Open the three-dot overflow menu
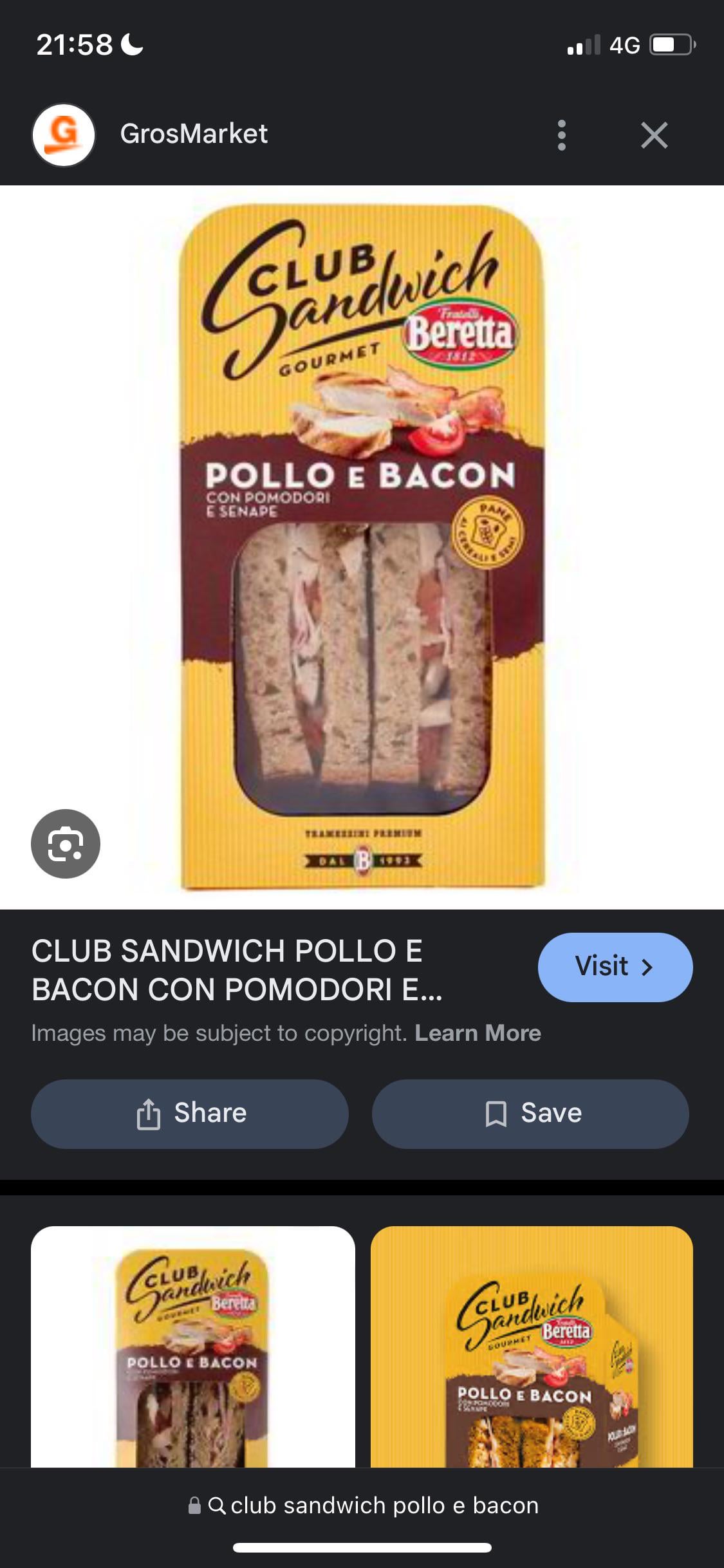Image resolution: width=724 pixels, height=1568 pixels. pos(562,135)
